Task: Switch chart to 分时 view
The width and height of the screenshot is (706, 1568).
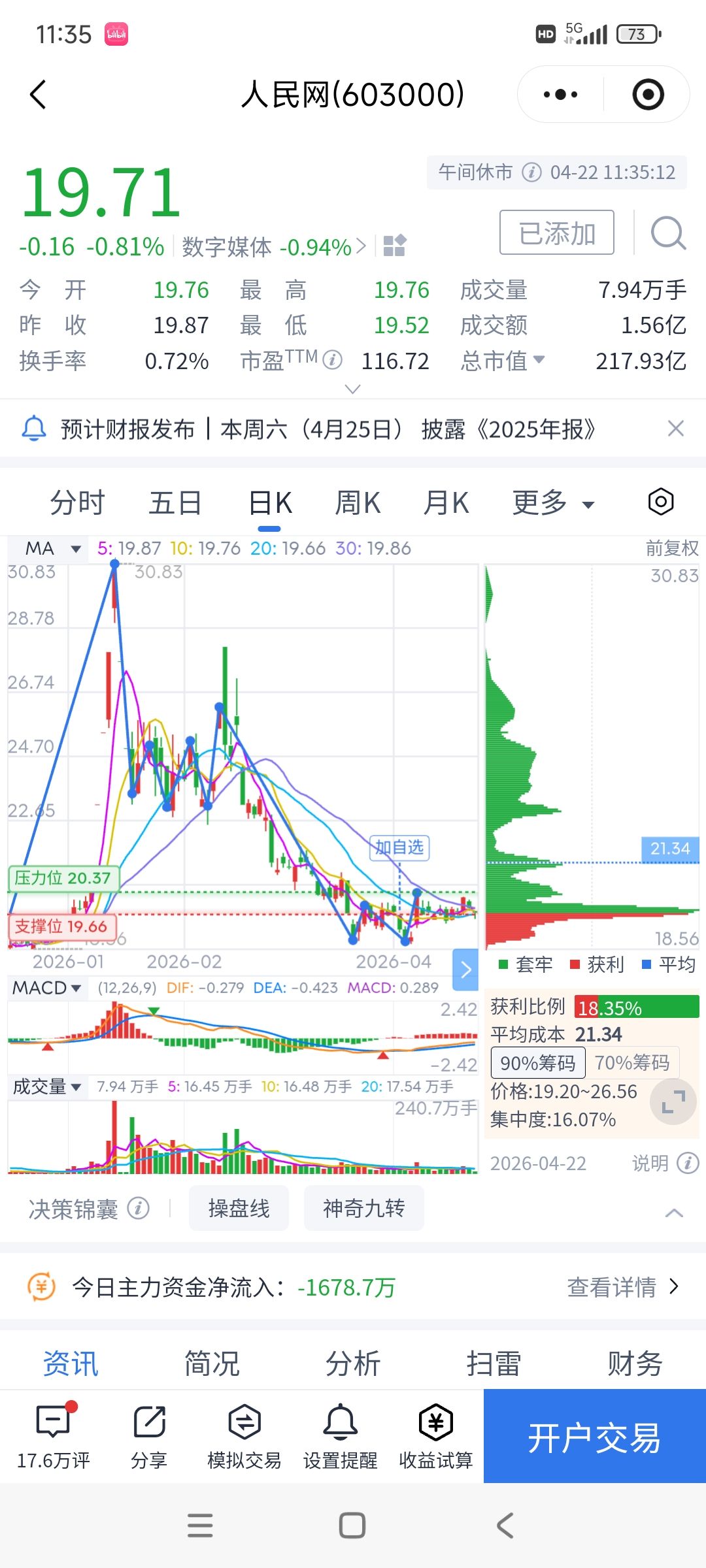Action: pos(77,503)
